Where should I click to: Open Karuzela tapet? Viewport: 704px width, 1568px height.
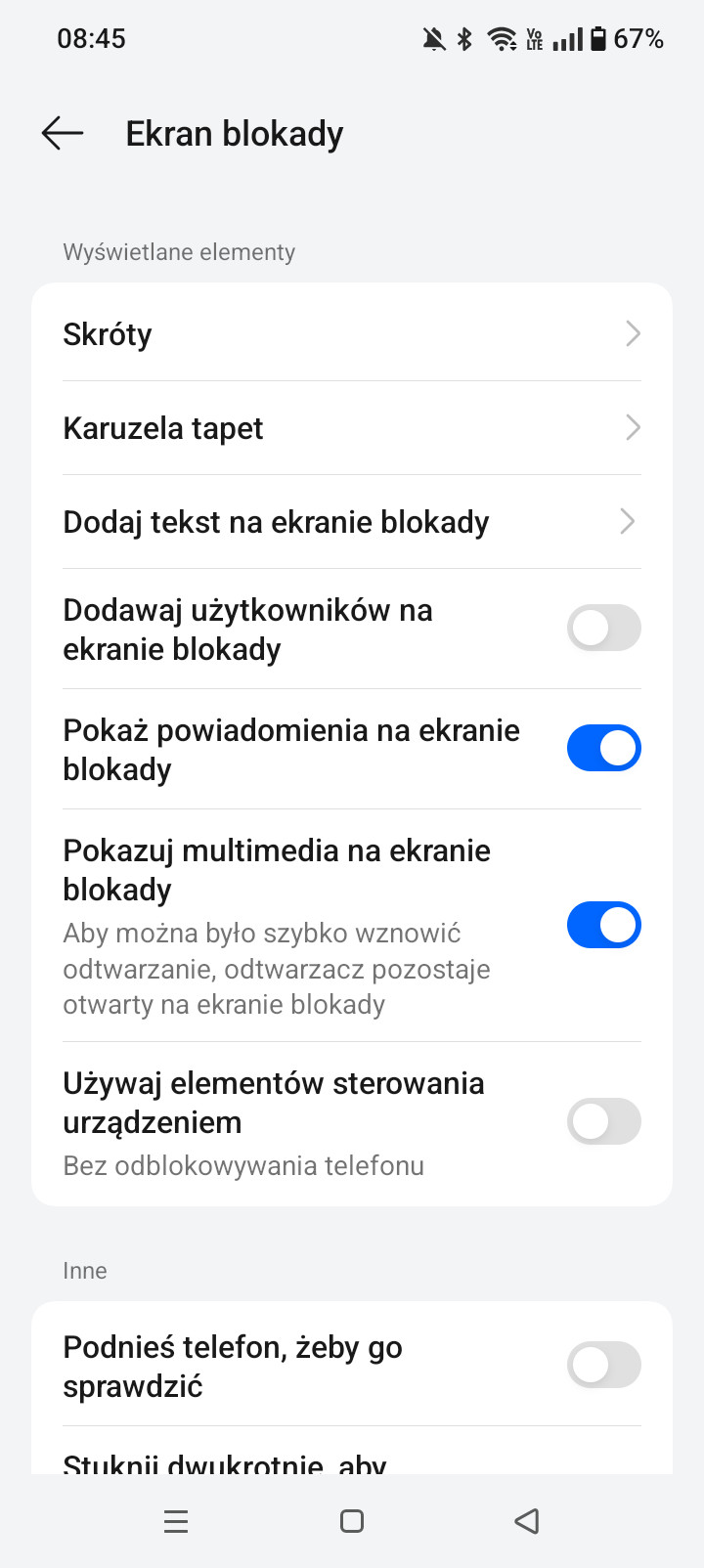[x=352, y=428]
